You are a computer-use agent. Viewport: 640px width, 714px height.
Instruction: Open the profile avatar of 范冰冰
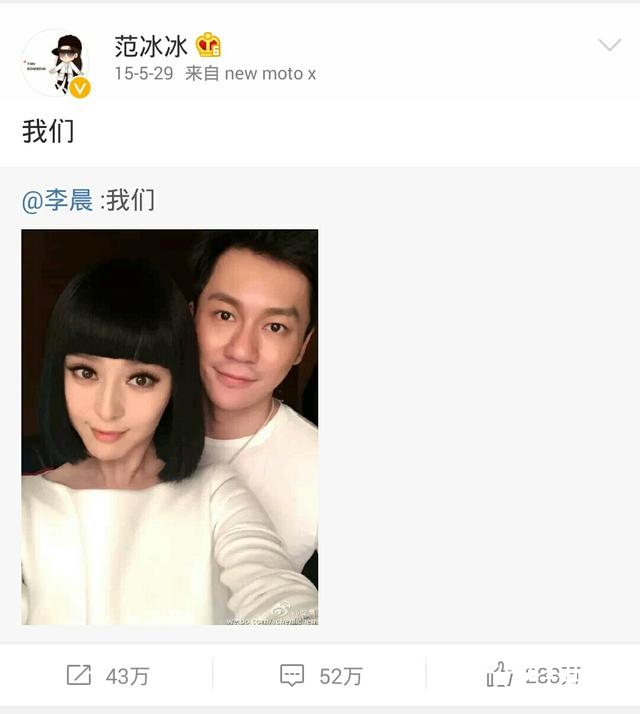point(56,61)
